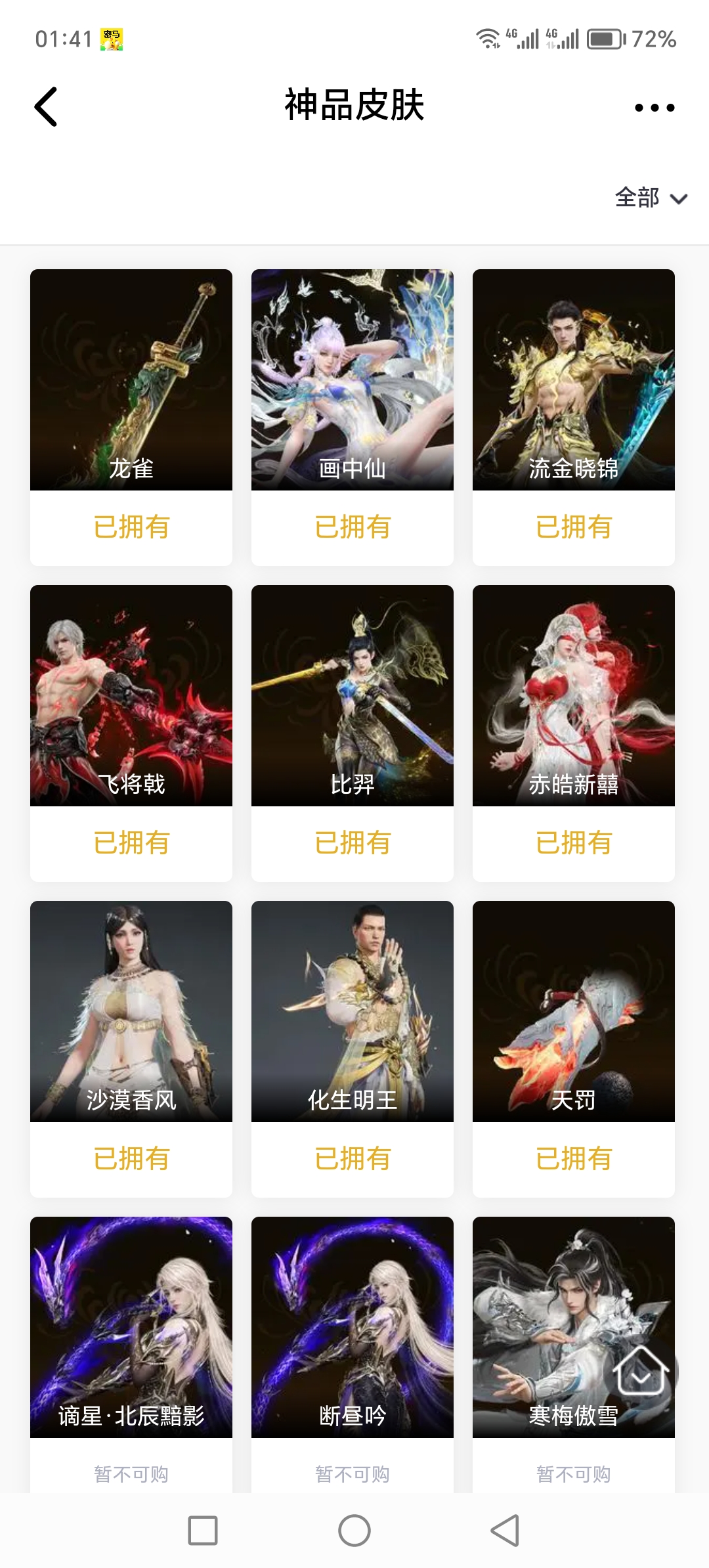Open the 龙雀 skin card
The width and height of the screenshot is (709, 1568).
tap(131, 380)
